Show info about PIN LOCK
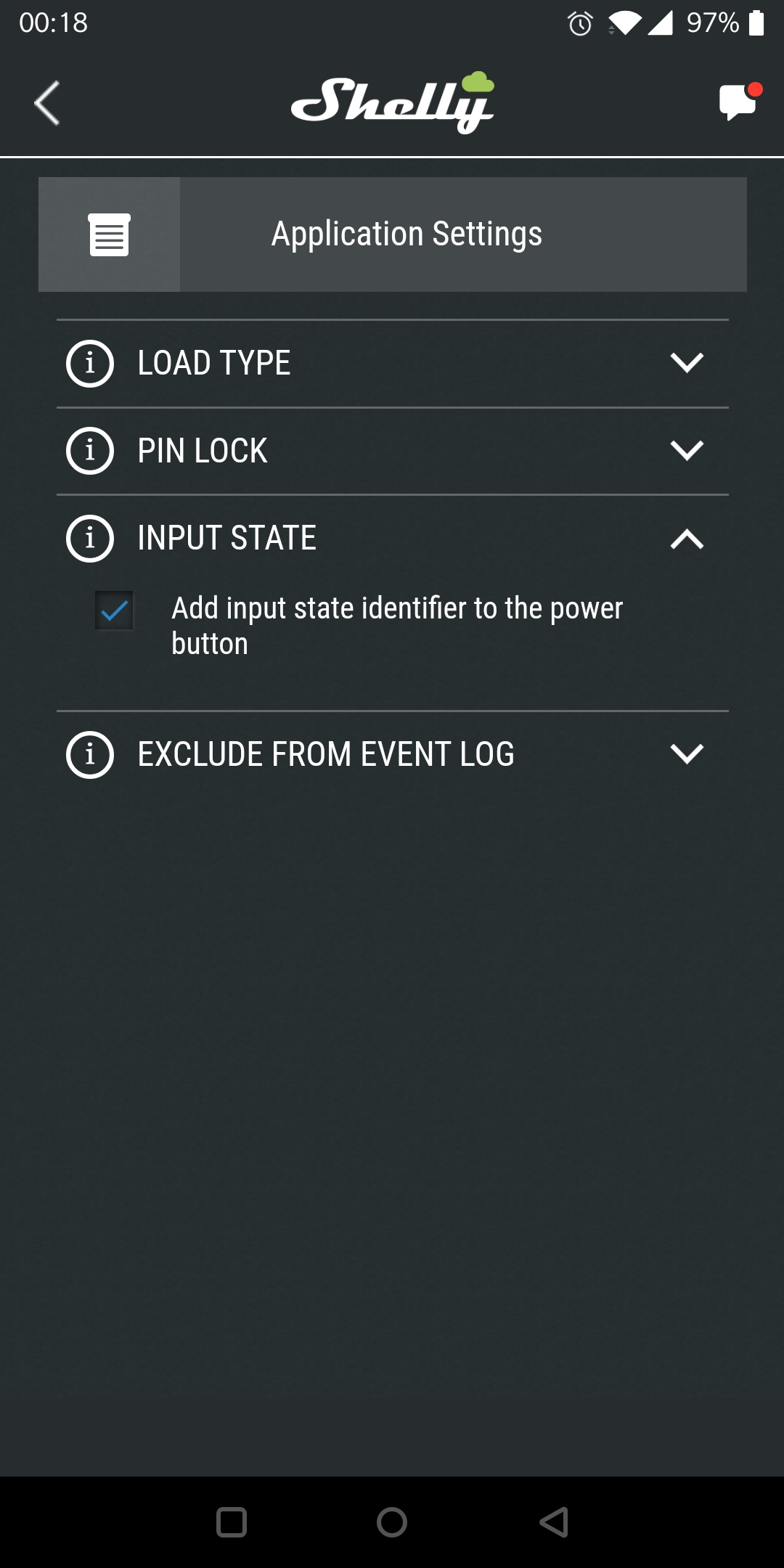 tap(90, 451)
